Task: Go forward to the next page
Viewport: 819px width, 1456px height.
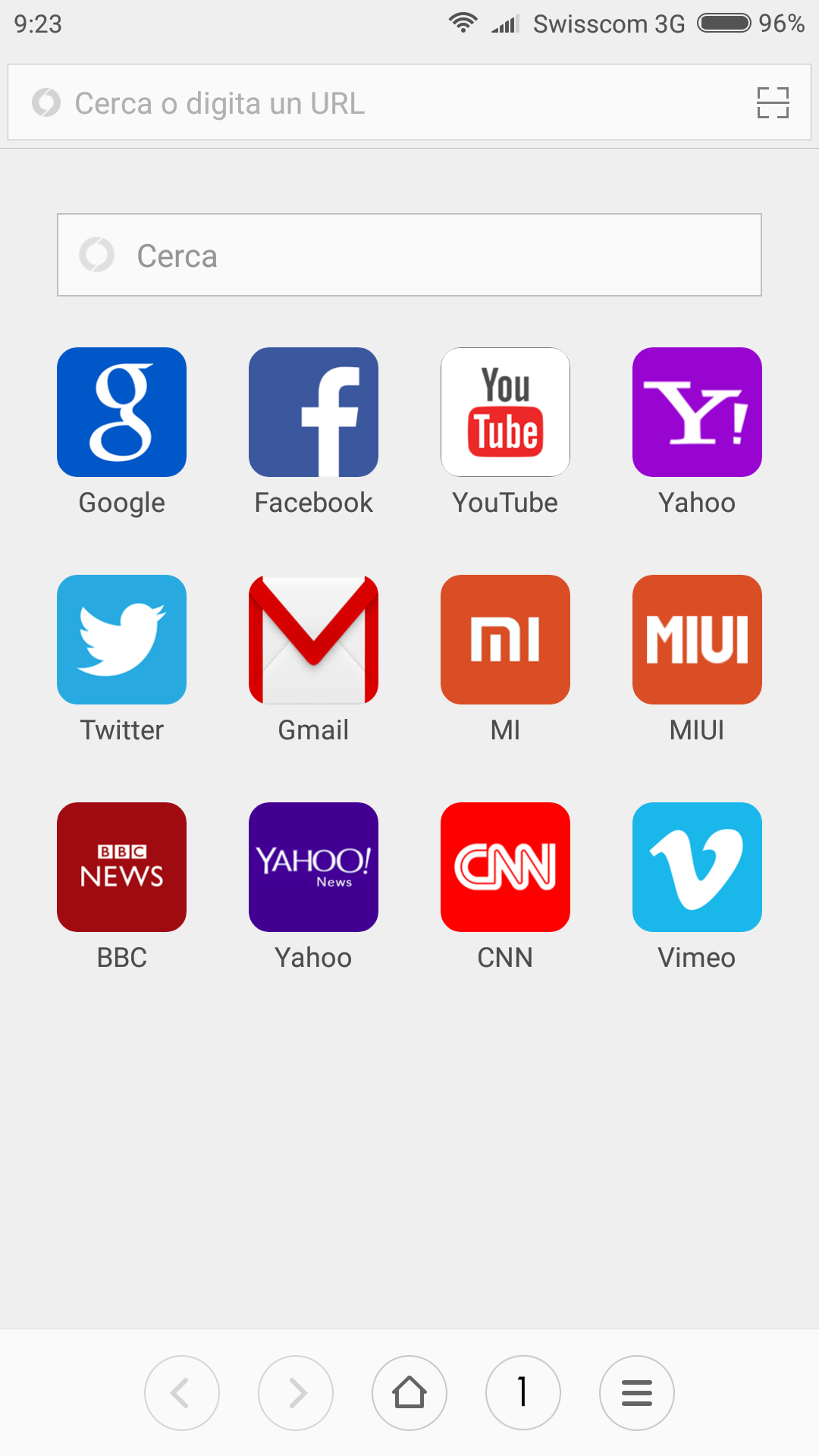Action: (x=296, y=1393)
